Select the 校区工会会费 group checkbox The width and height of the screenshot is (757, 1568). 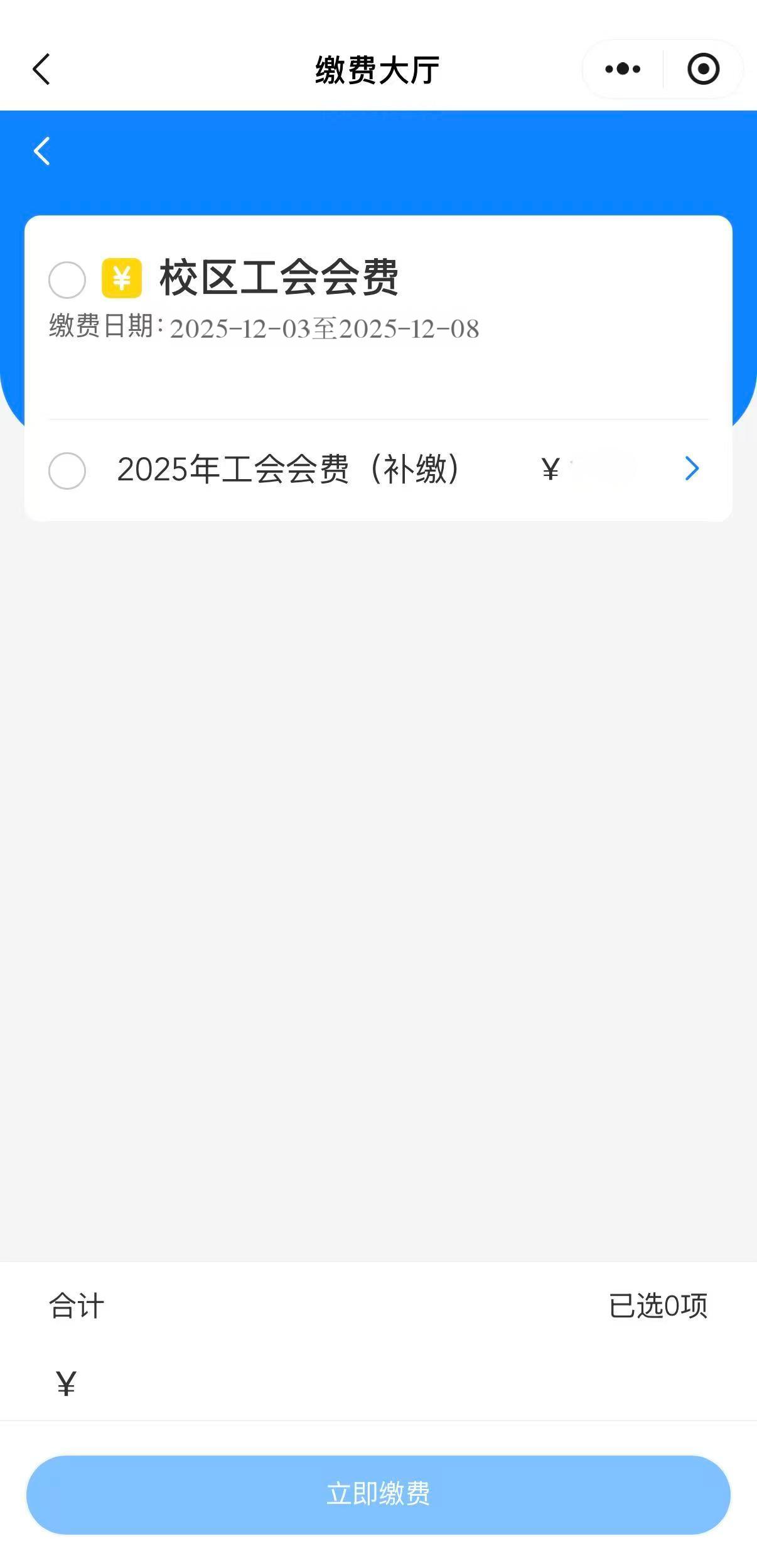tap(67, 279)
